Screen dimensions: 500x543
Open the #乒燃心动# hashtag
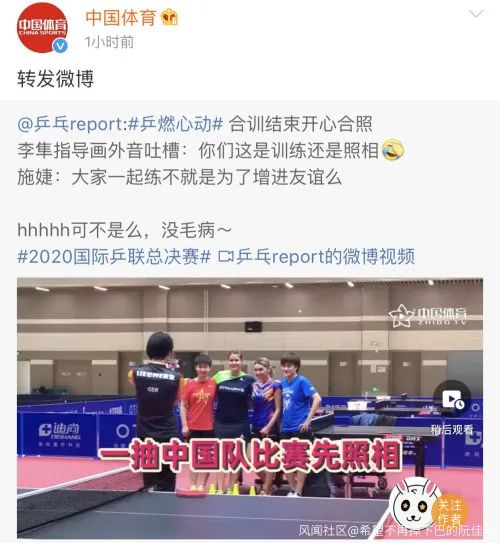pyautogui.click(x=175, y=124)
